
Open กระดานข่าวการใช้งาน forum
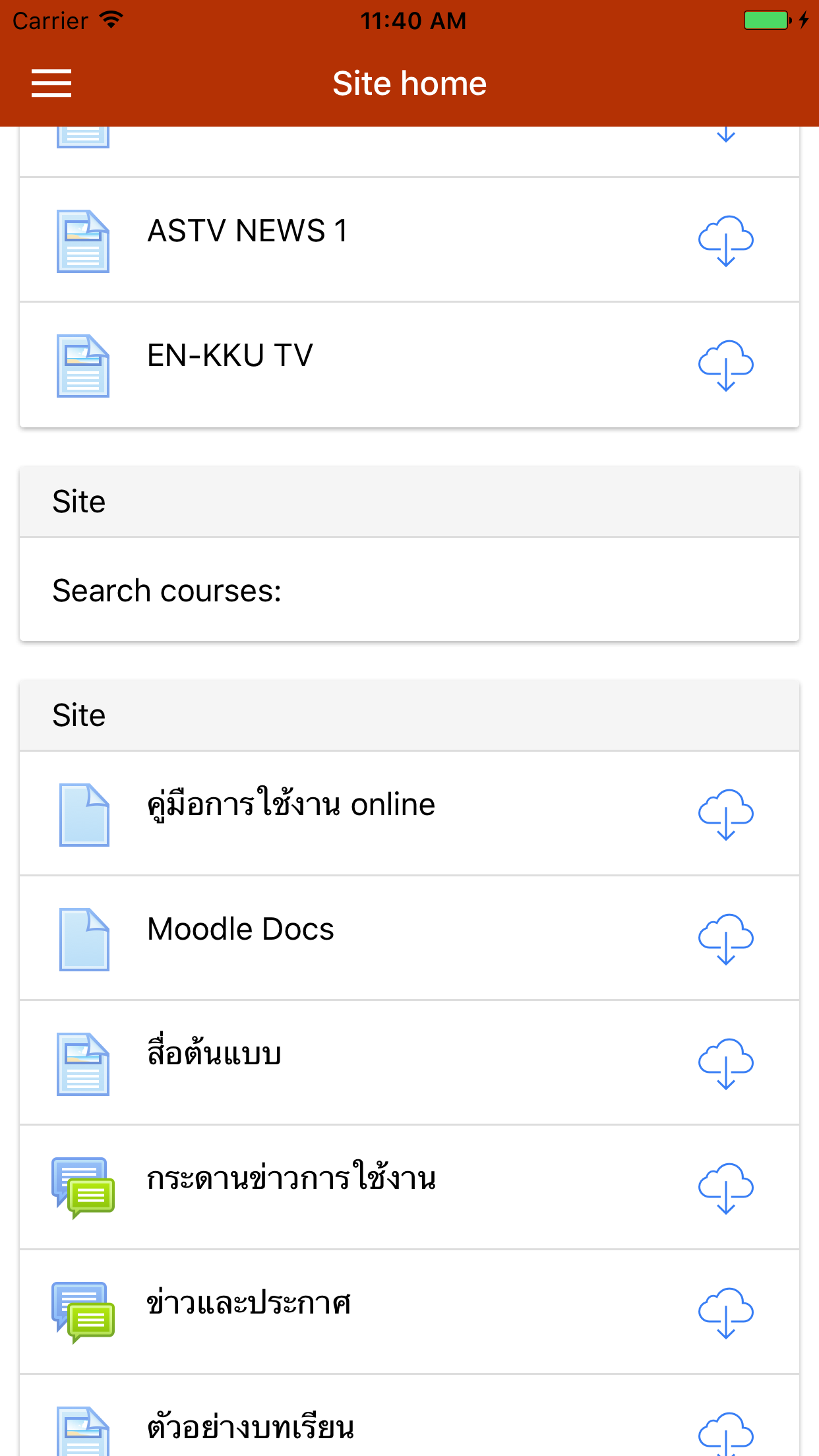coord(291,1180)
